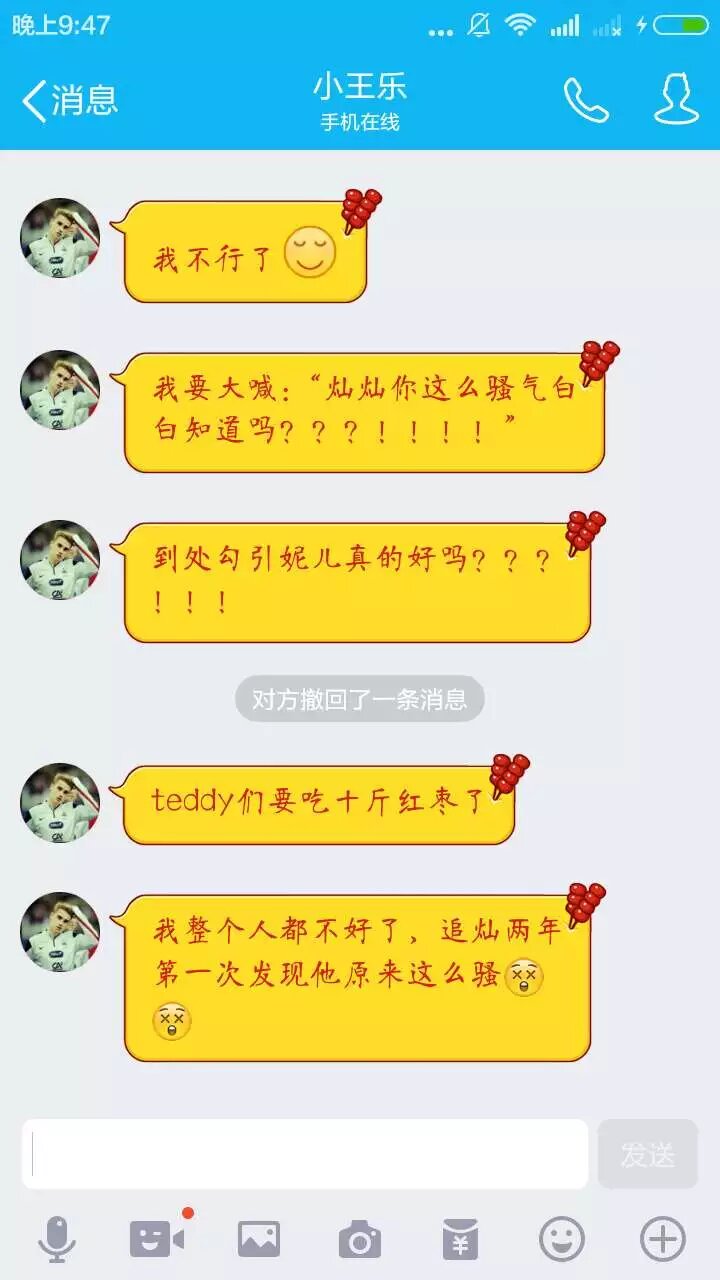
Task: Tap the 发送 send button
Action: point(647,1154)
